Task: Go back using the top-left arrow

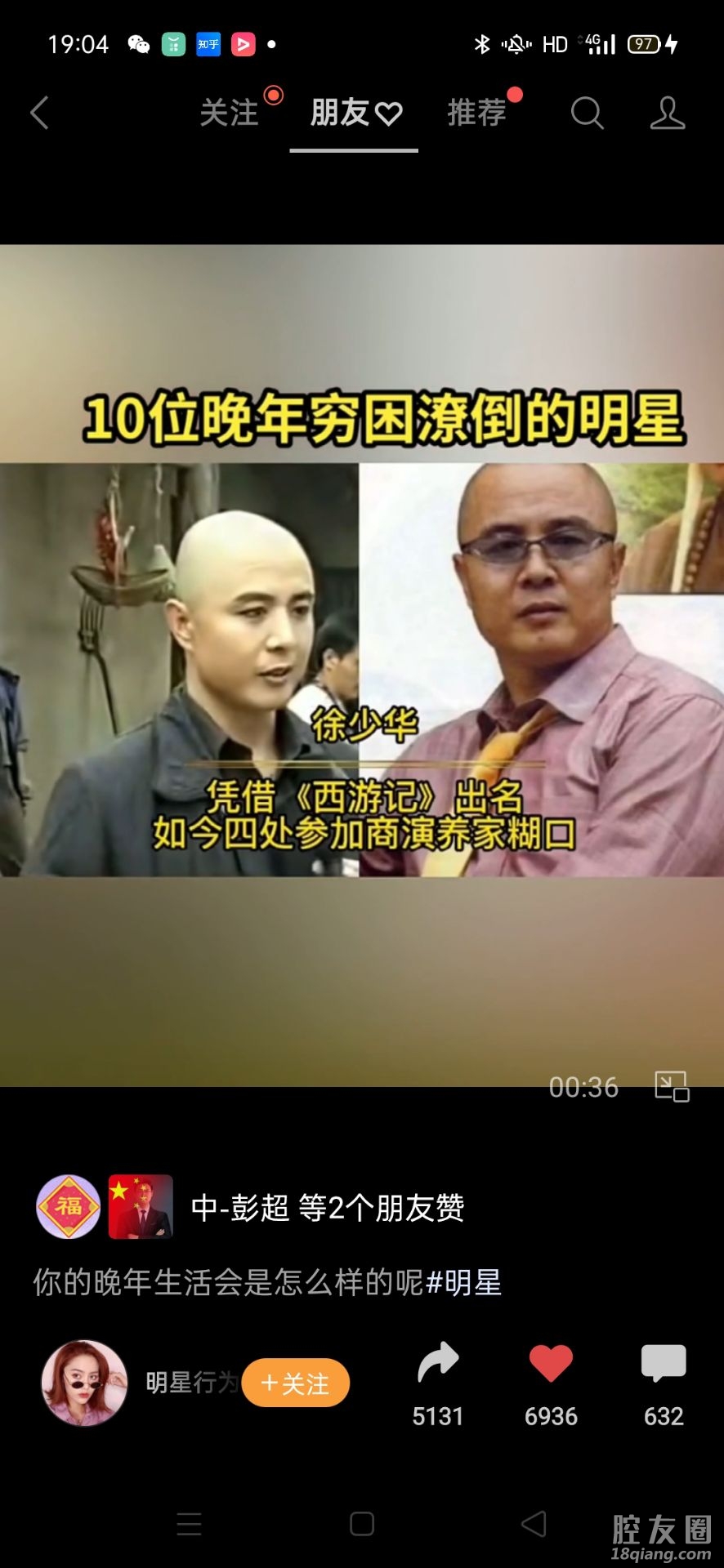Action: click(x=39, y=113)
